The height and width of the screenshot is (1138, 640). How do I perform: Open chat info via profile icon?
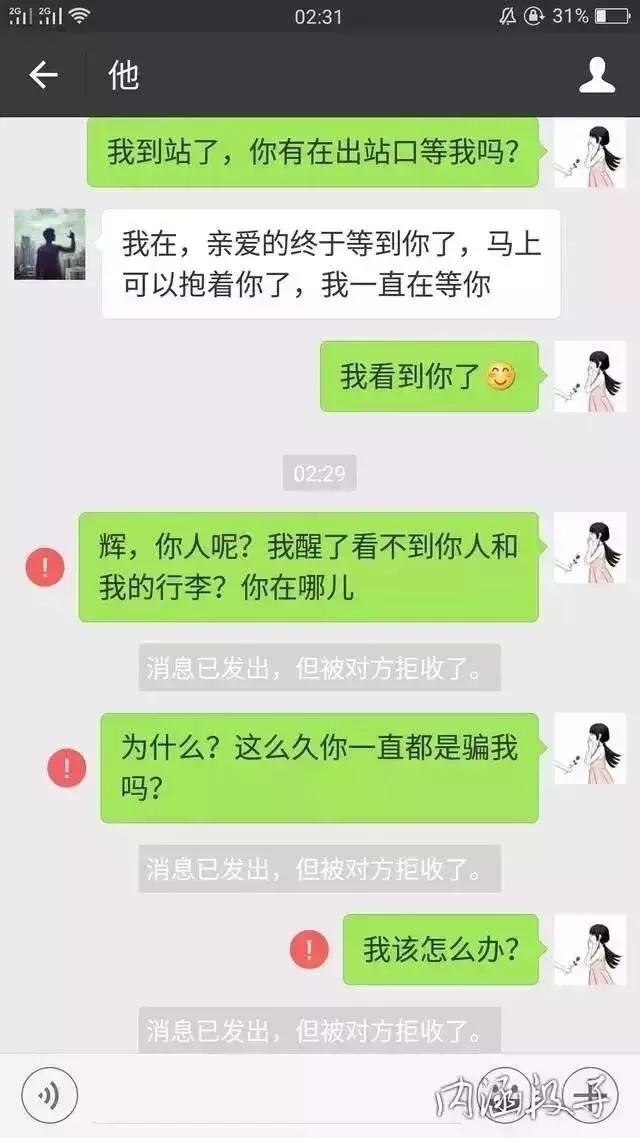click(597, 75)
